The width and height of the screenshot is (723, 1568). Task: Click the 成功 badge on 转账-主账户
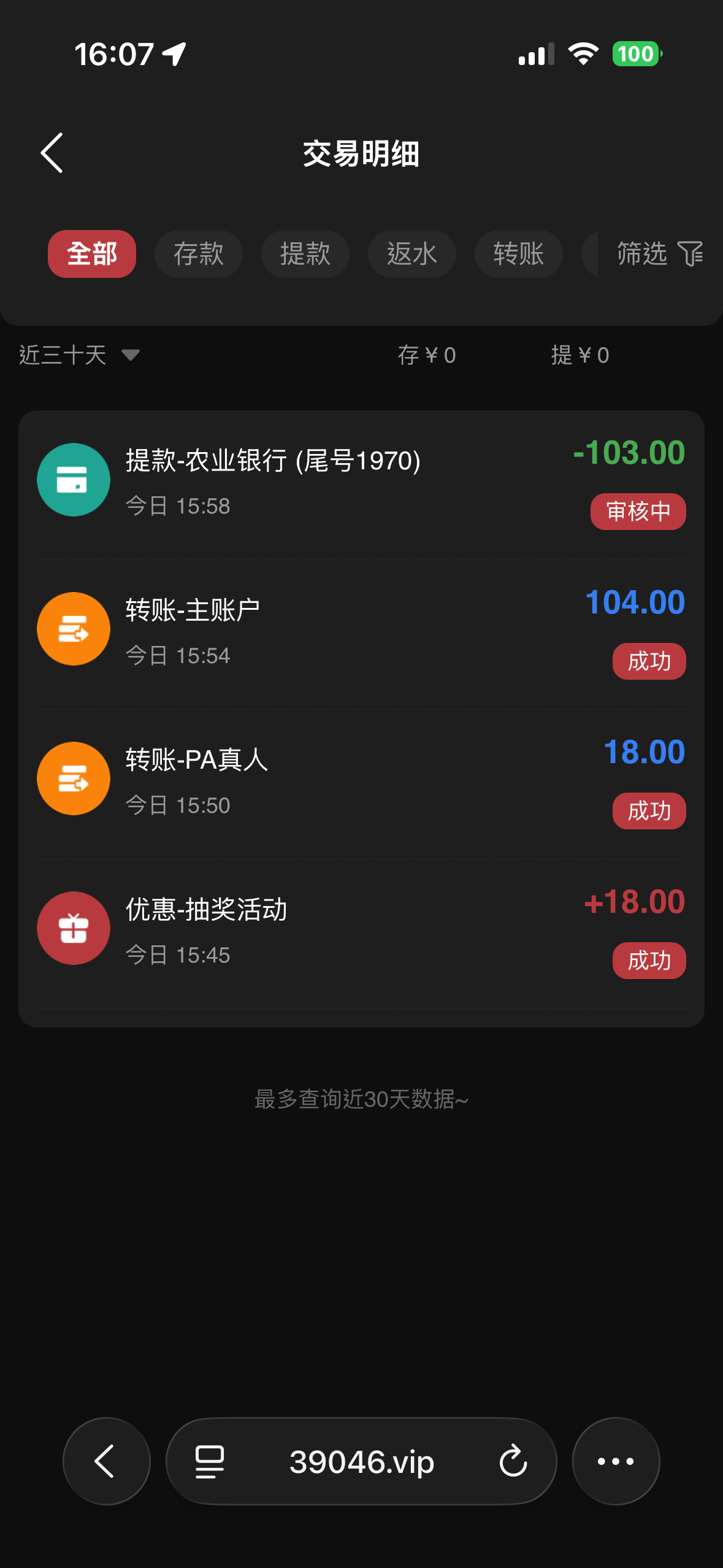[649, 661]
